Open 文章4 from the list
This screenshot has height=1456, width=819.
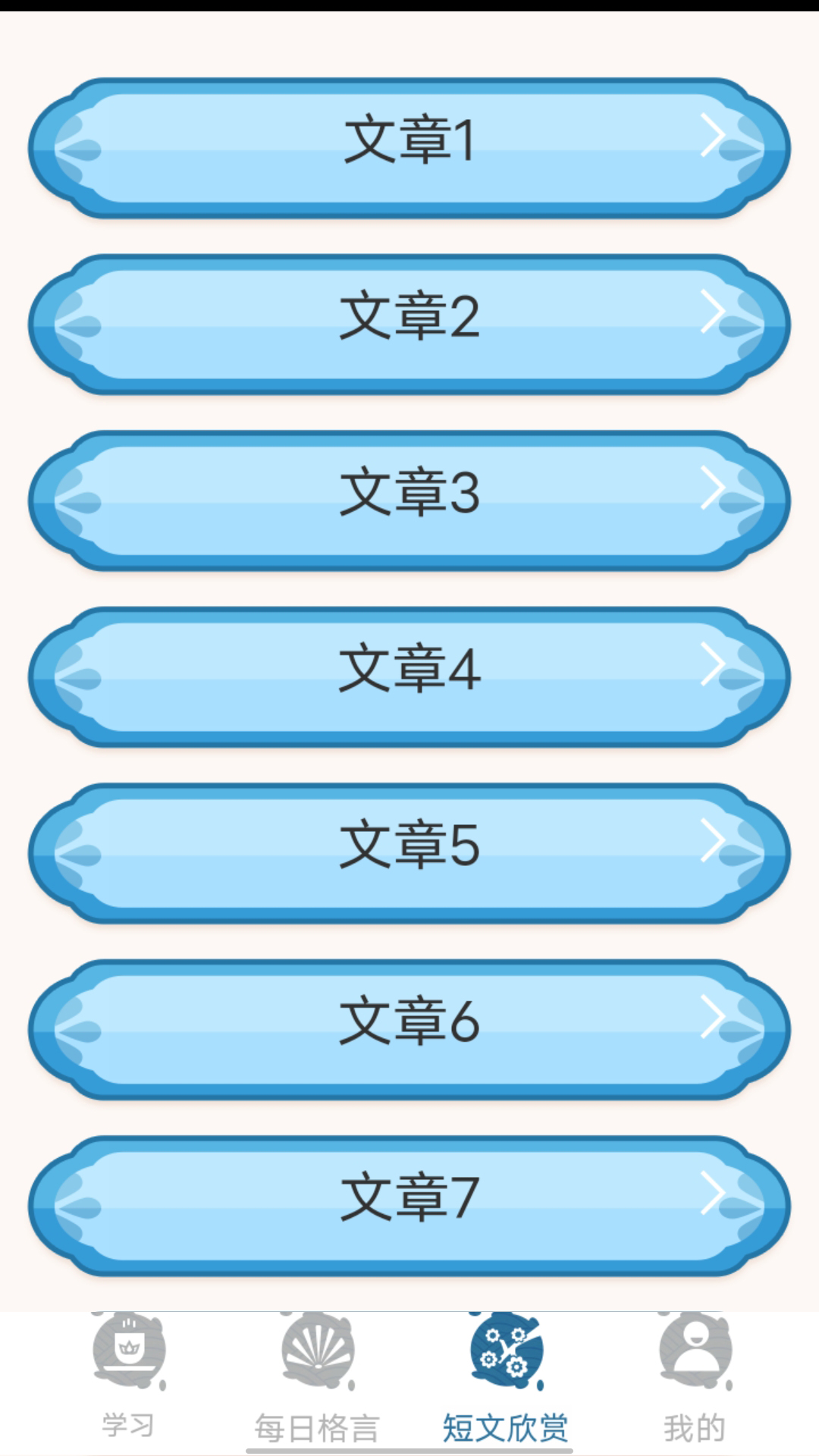point(409,671)
